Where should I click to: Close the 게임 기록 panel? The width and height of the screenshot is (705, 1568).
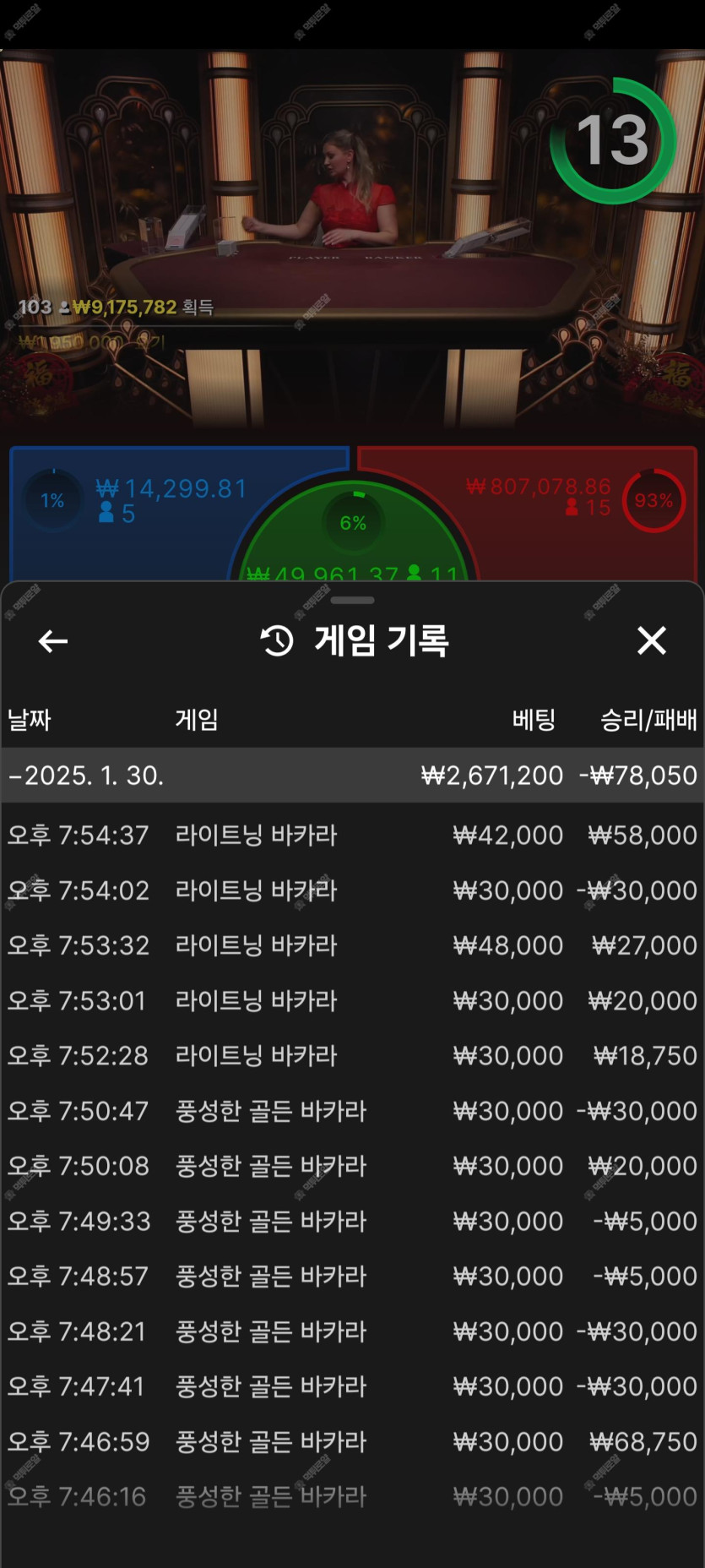[x=651, y=640]
